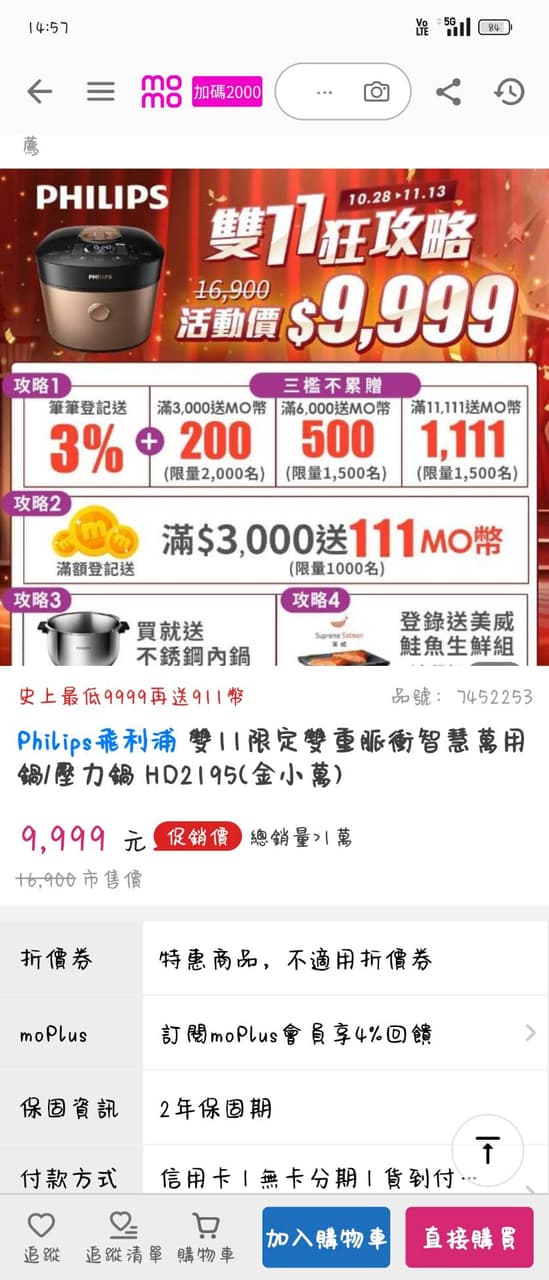Open the hamburger menu
This screenshot has height=1280, width=549.
coord(100,92)
